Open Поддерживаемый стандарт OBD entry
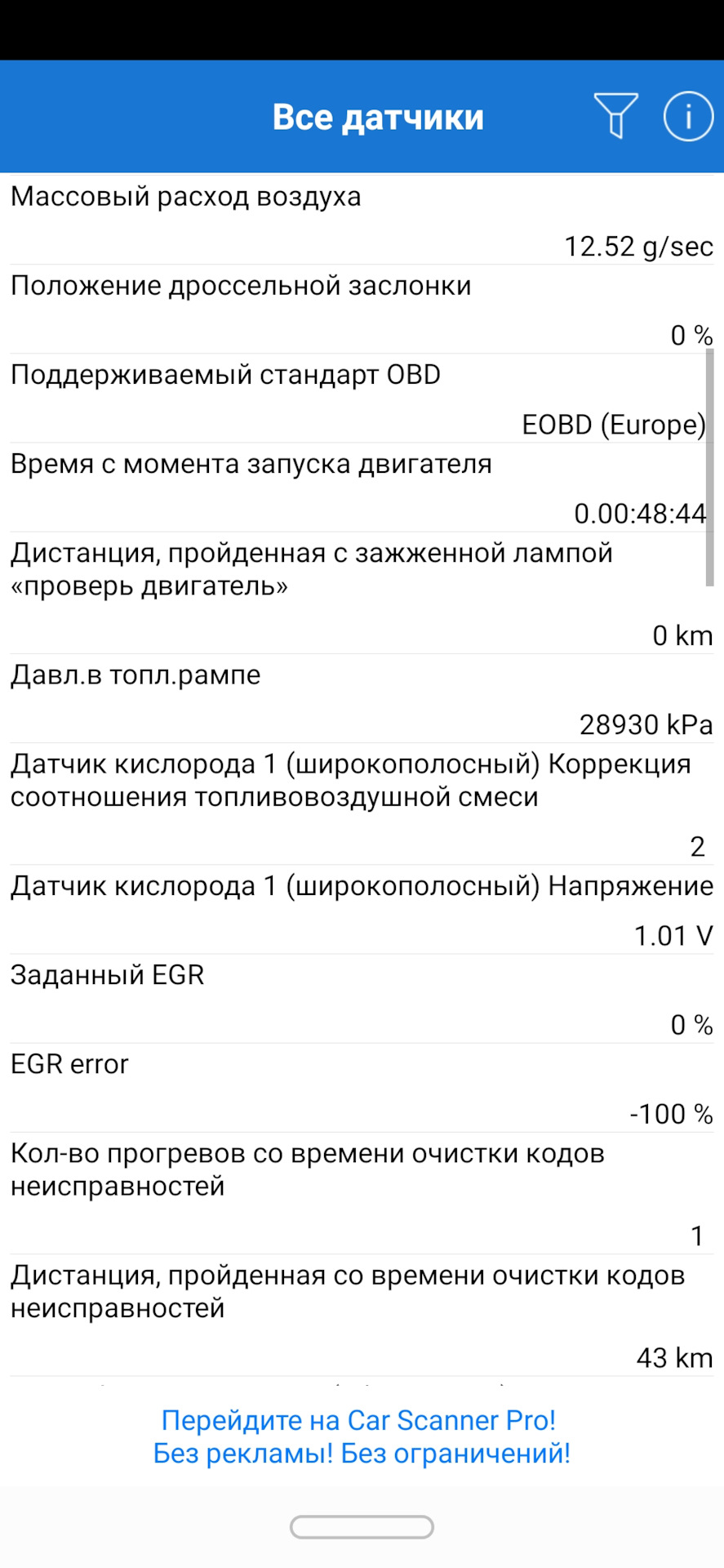 (362, 399)
